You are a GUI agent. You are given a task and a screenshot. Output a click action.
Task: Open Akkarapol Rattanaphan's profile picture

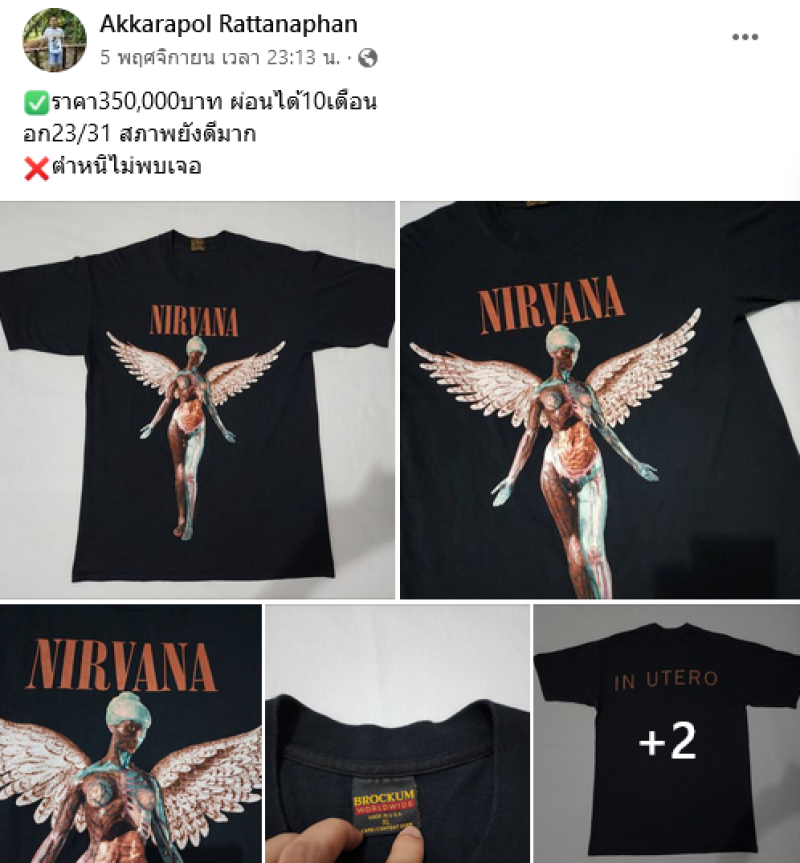pyautogui.click(x=54, y=40)
